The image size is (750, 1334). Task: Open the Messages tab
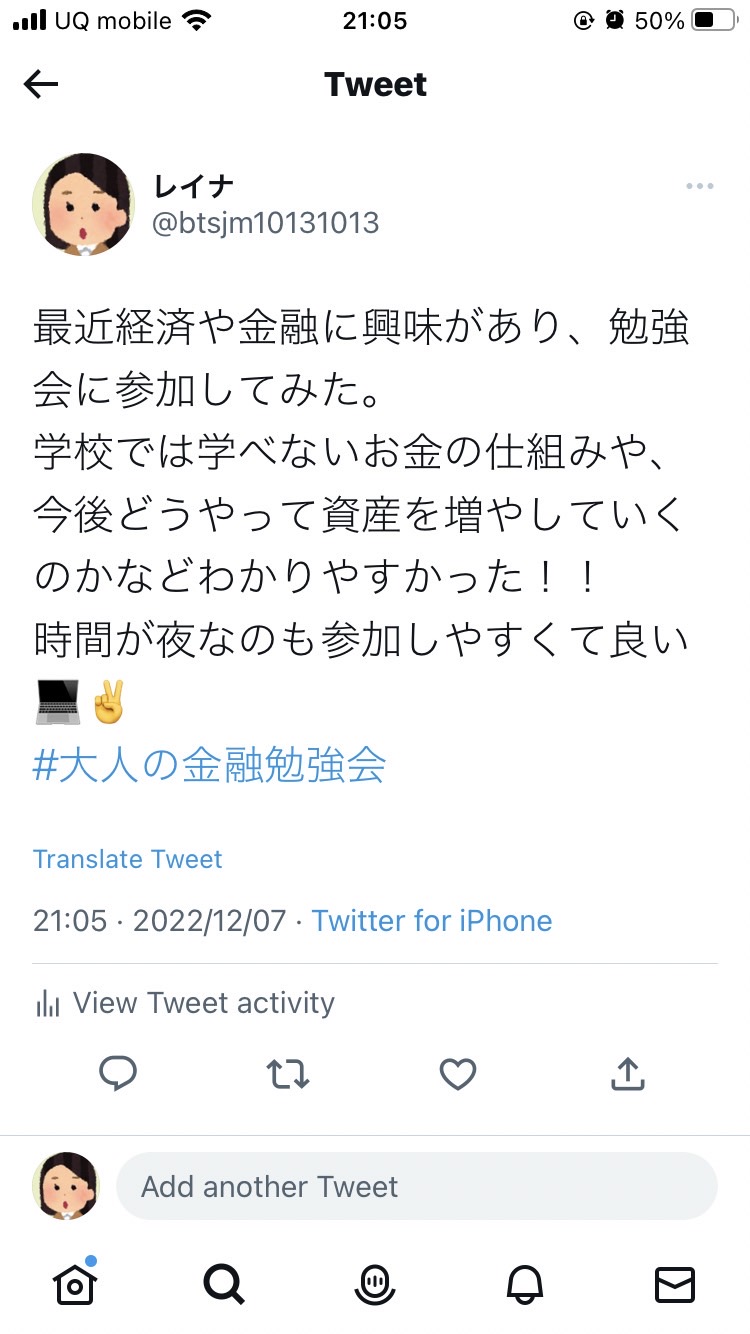(x=674, y=1283)
